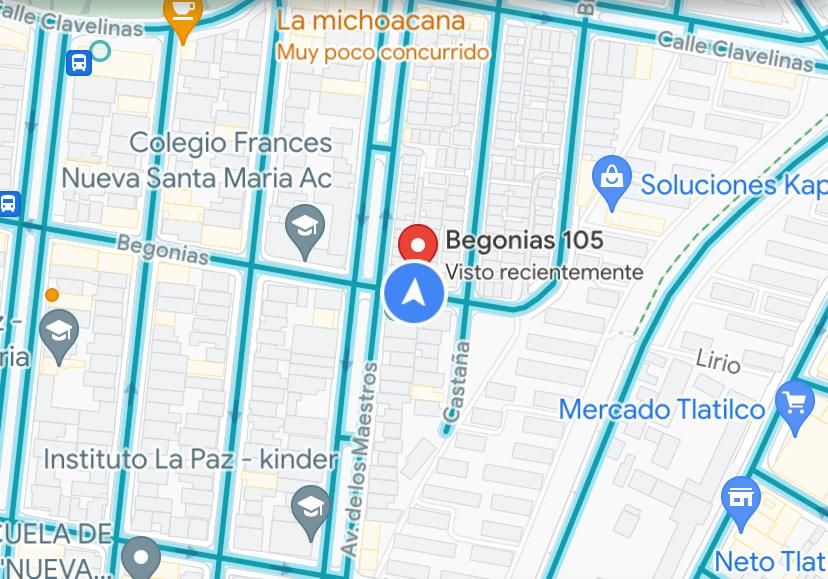Open the Soluciones Kap shop marker

coord(610,180)
